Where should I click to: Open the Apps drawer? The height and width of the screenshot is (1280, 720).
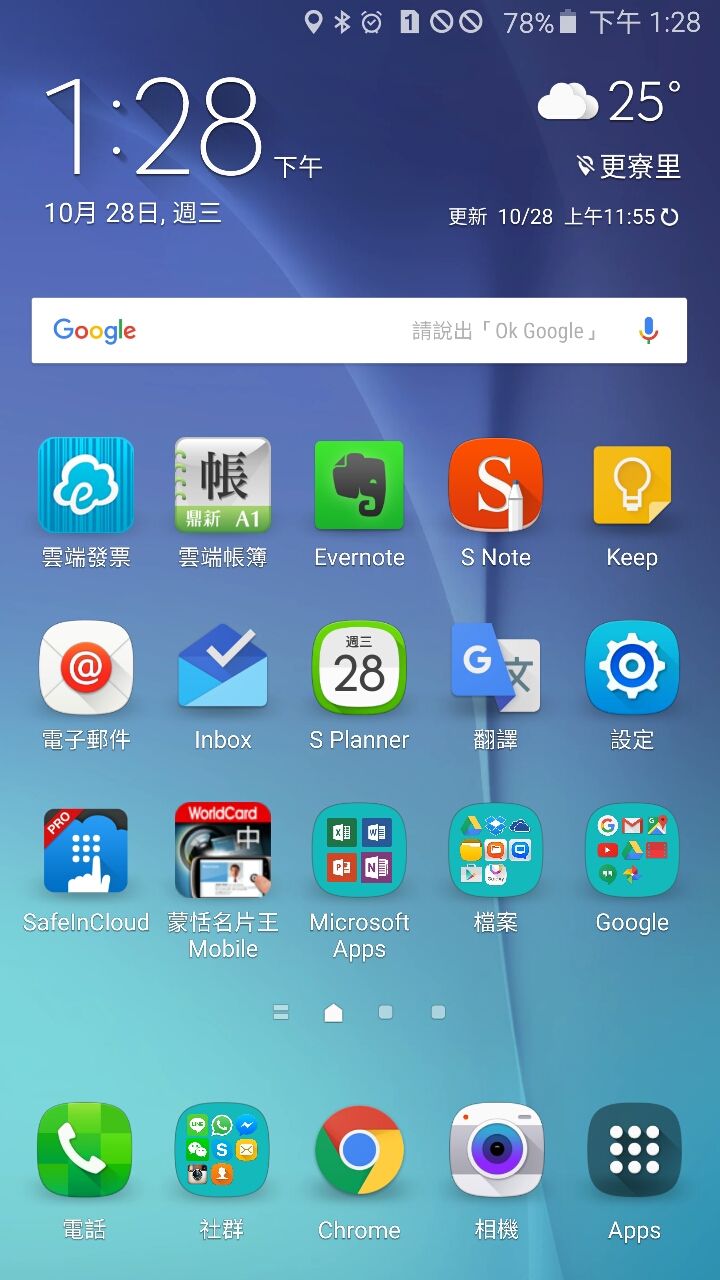[634, 1151]
